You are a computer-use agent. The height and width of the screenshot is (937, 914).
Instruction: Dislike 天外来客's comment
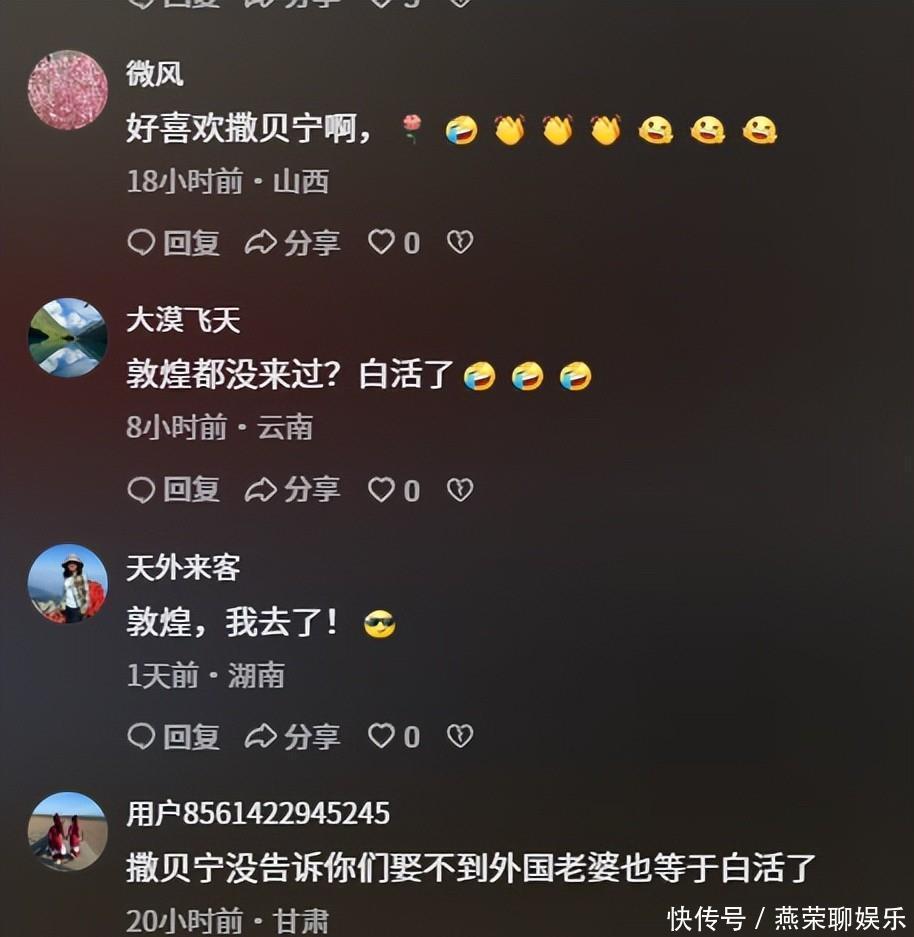tap(459, 736)
